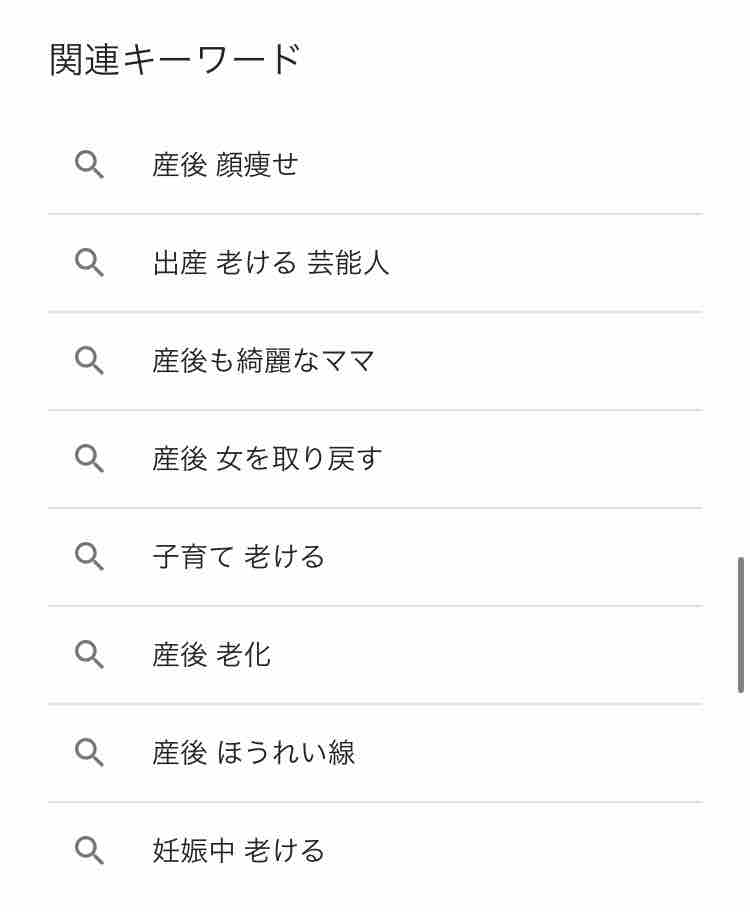Click the magnifier icon beside 産後 顔痩せ

click(90, 165)
